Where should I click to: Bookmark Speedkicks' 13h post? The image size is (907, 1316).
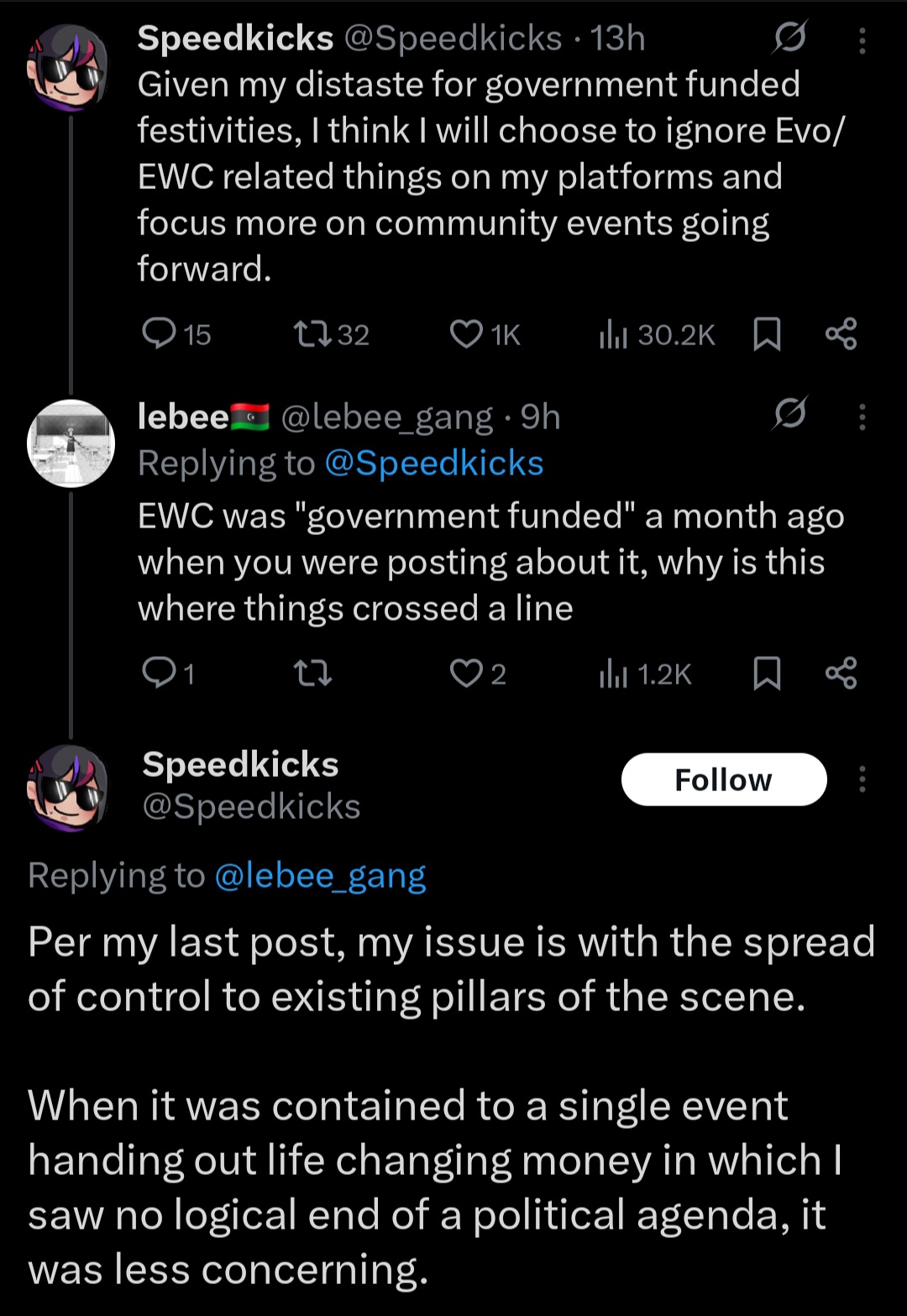(767, 334)
